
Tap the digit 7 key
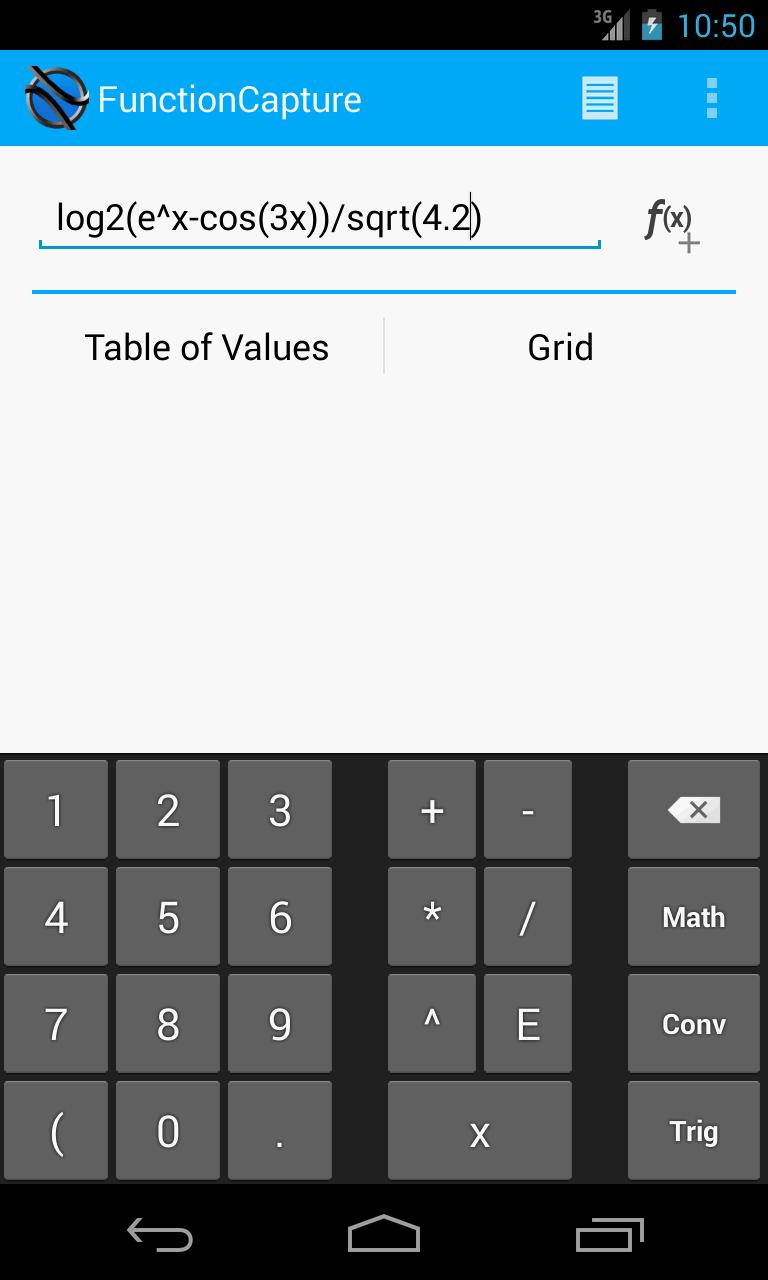point(55,1023)
